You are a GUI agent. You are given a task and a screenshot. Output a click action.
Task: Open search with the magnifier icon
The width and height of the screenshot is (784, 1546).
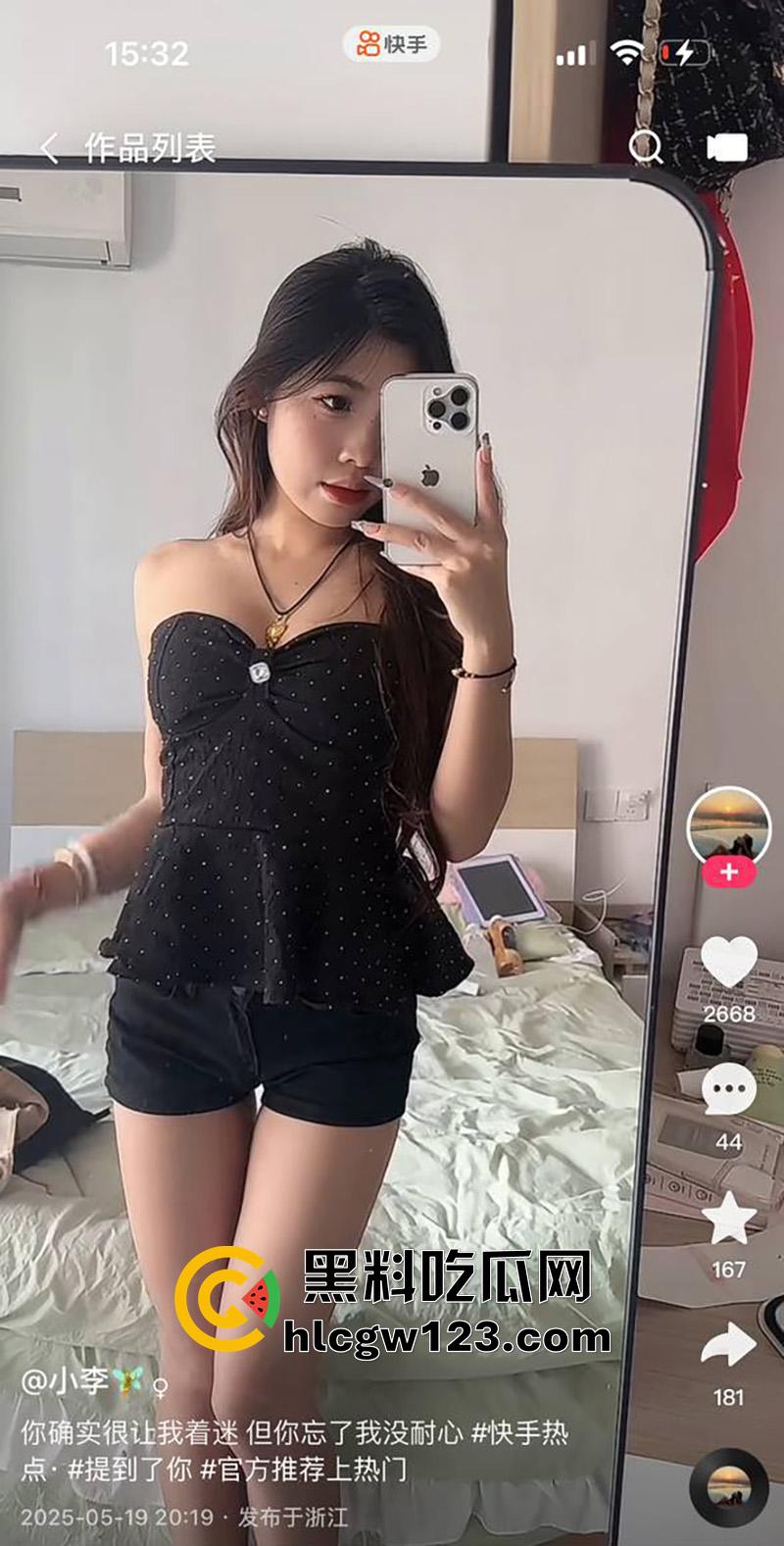pos(645,148)
